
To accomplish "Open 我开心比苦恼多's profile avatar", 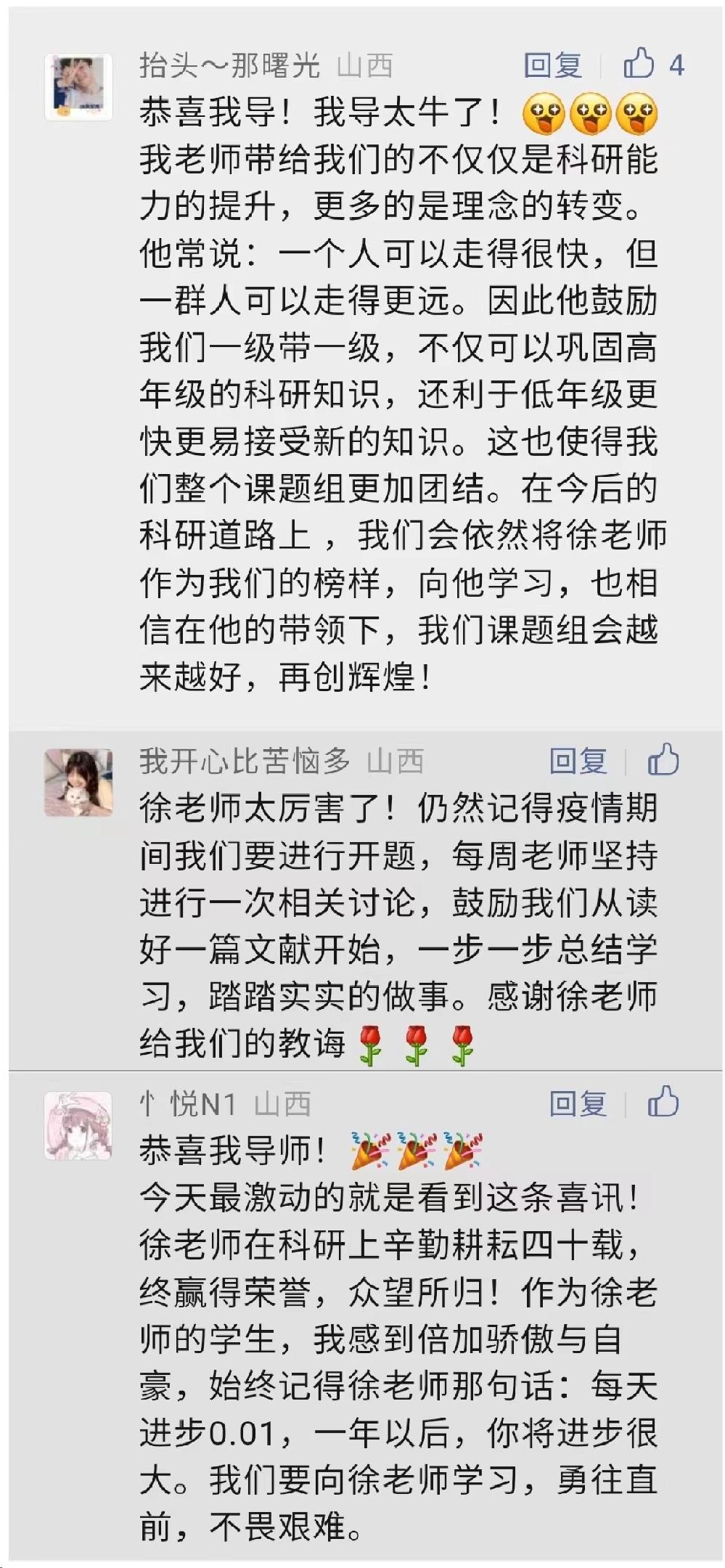I will point(78,783).
